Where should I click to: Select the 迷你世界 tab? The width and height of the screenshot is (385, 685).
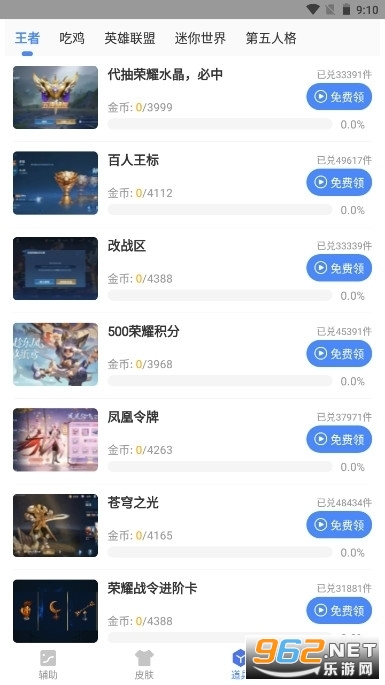pyautogui.click(x=200, y=38)
